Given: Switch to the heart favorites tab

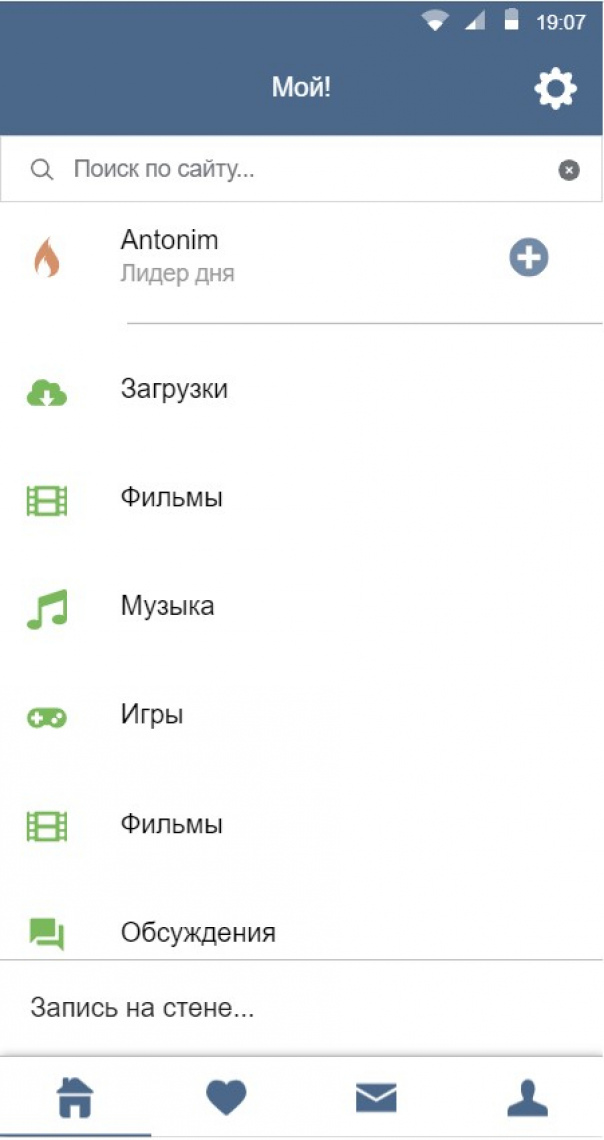Looking at the screenshot, I should 226,1098.
